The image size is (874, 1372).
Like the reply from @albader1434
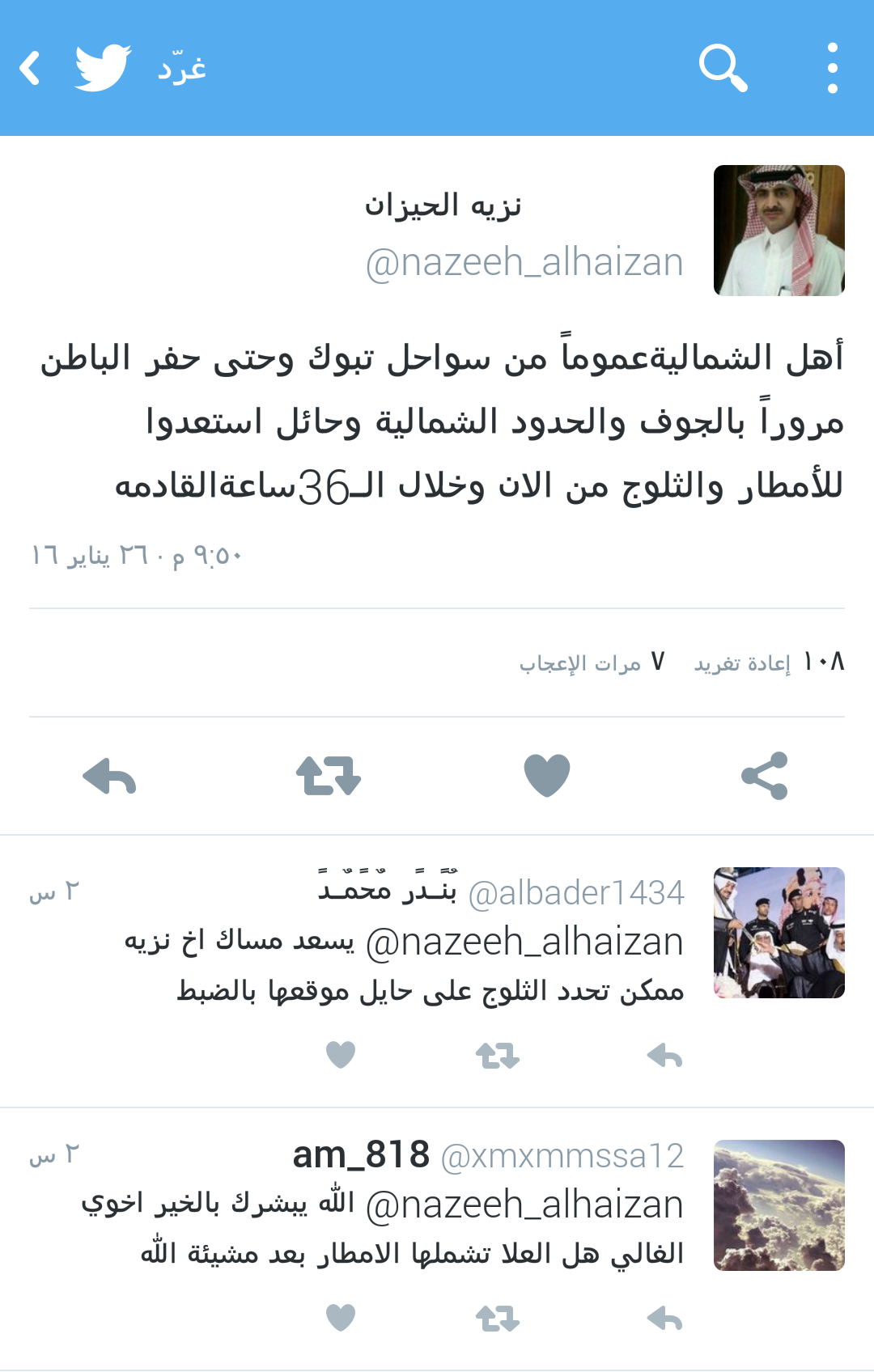click(x=341, y=1055)
